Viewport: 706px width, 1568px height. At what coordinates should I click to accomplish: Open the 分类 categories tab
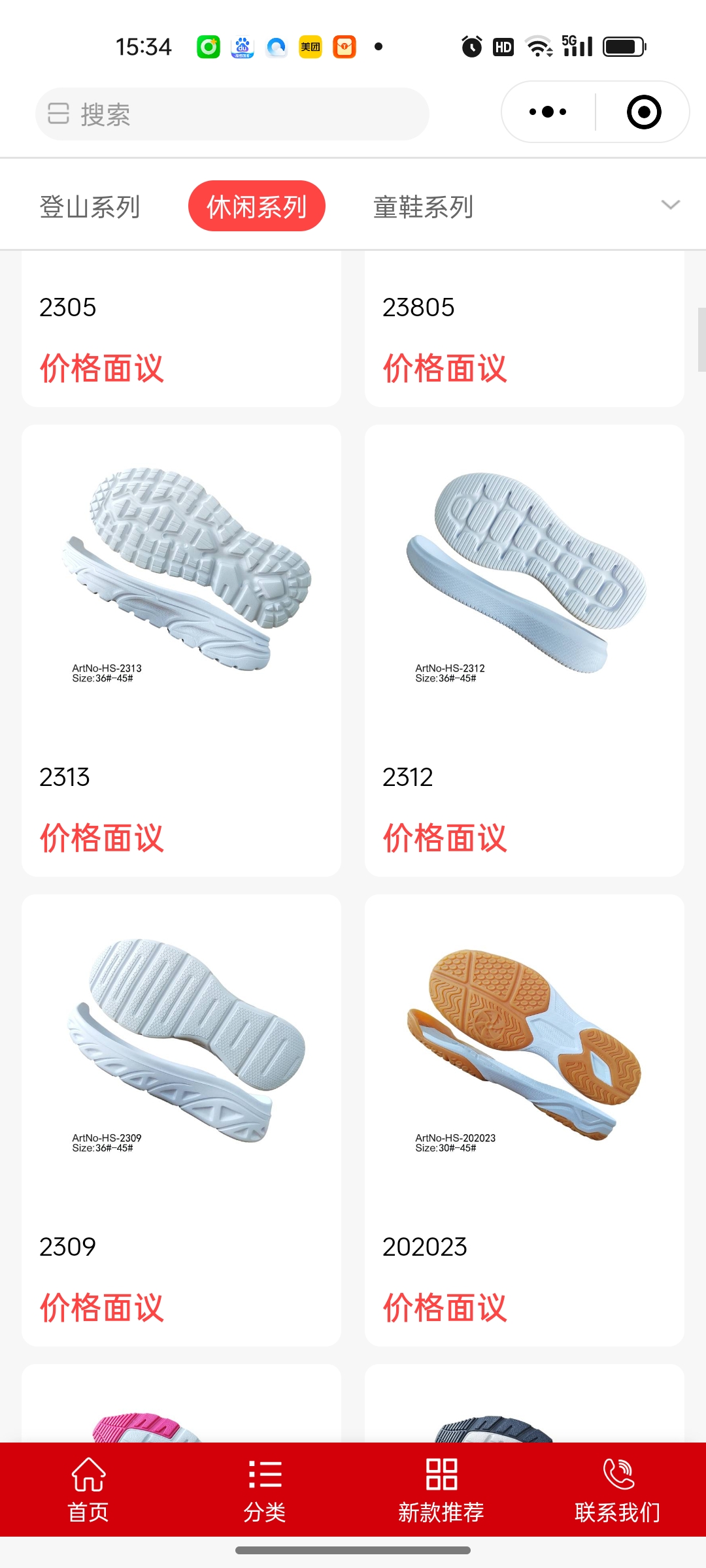(x=265, y=1490)
